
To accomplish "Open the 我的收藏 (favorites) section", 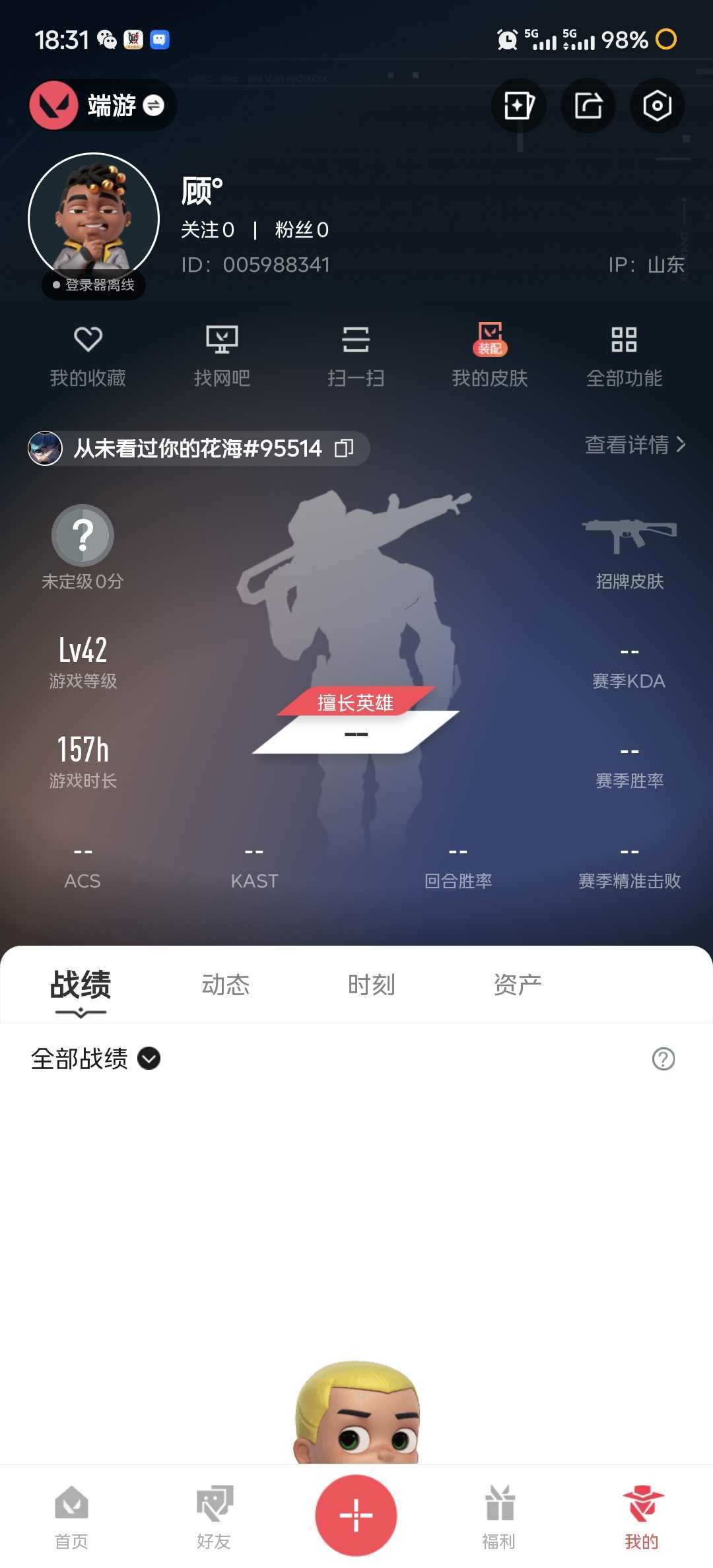I will click(x=88, y=353).
